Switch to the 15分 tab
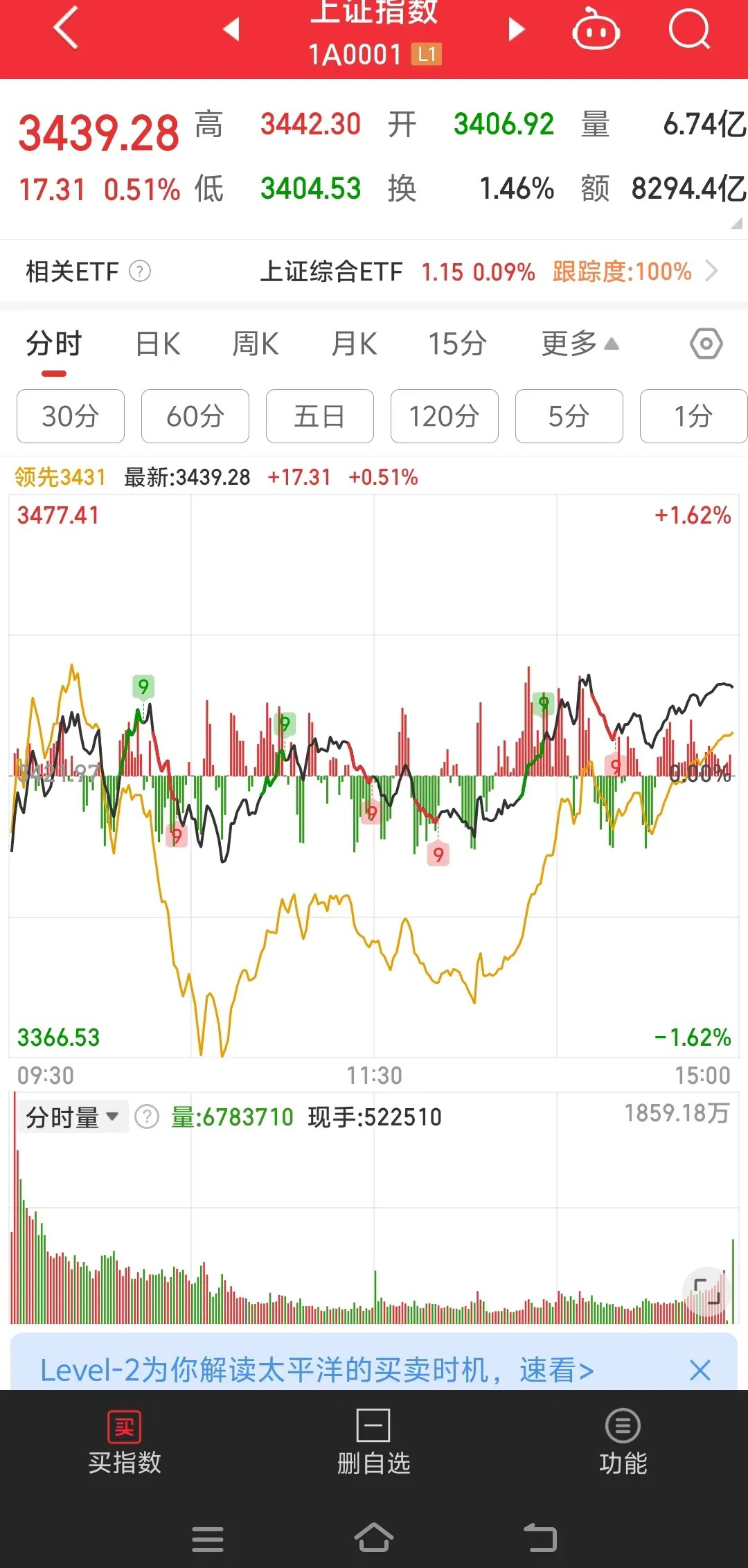Screen dimensions: 748x1568 pyautogui.click(x=456, y=344)
